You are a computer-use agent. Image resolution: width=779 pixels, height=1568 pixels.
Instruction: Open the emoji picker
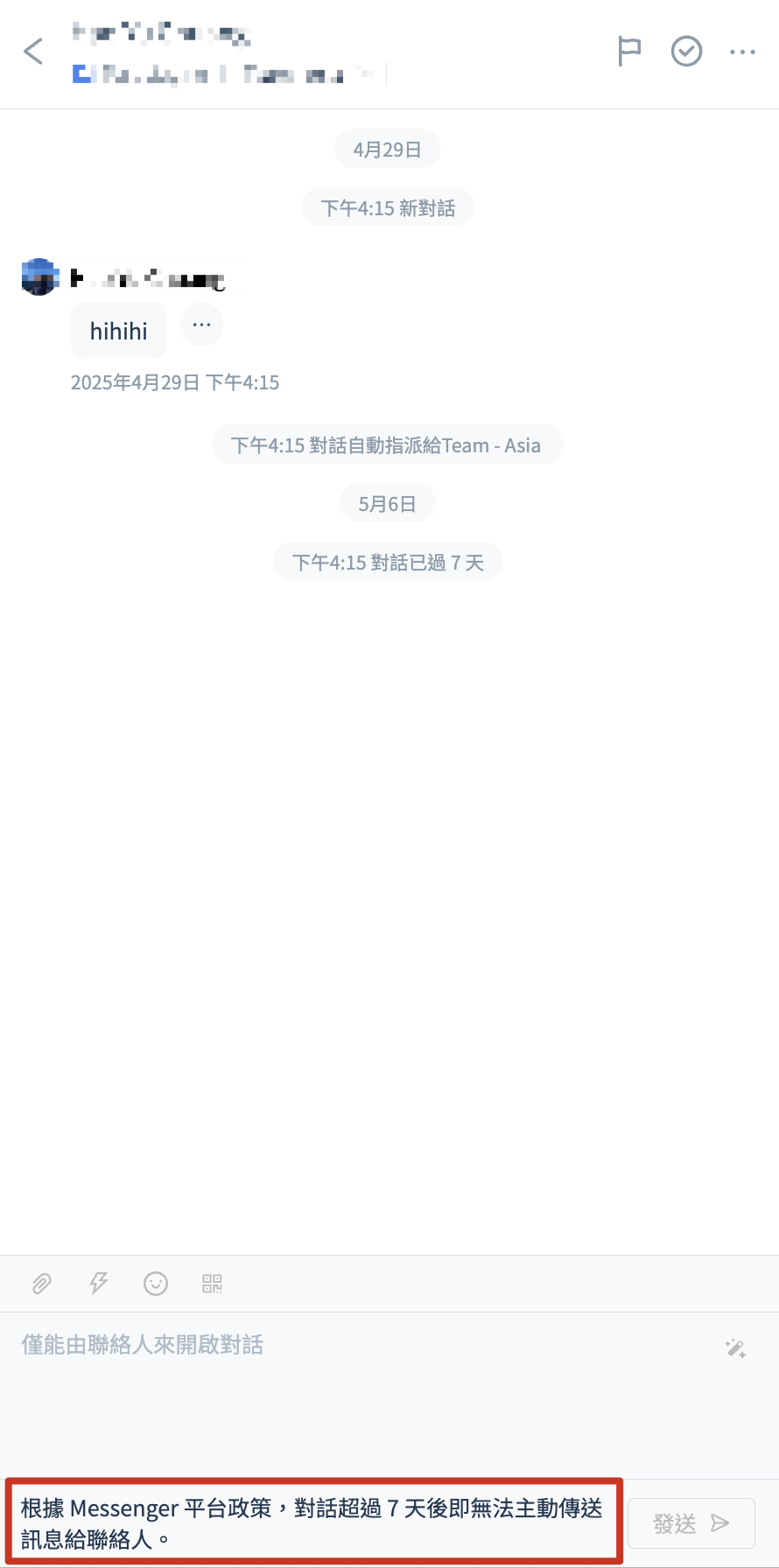pyautogui.click(x=156, y=1284)
